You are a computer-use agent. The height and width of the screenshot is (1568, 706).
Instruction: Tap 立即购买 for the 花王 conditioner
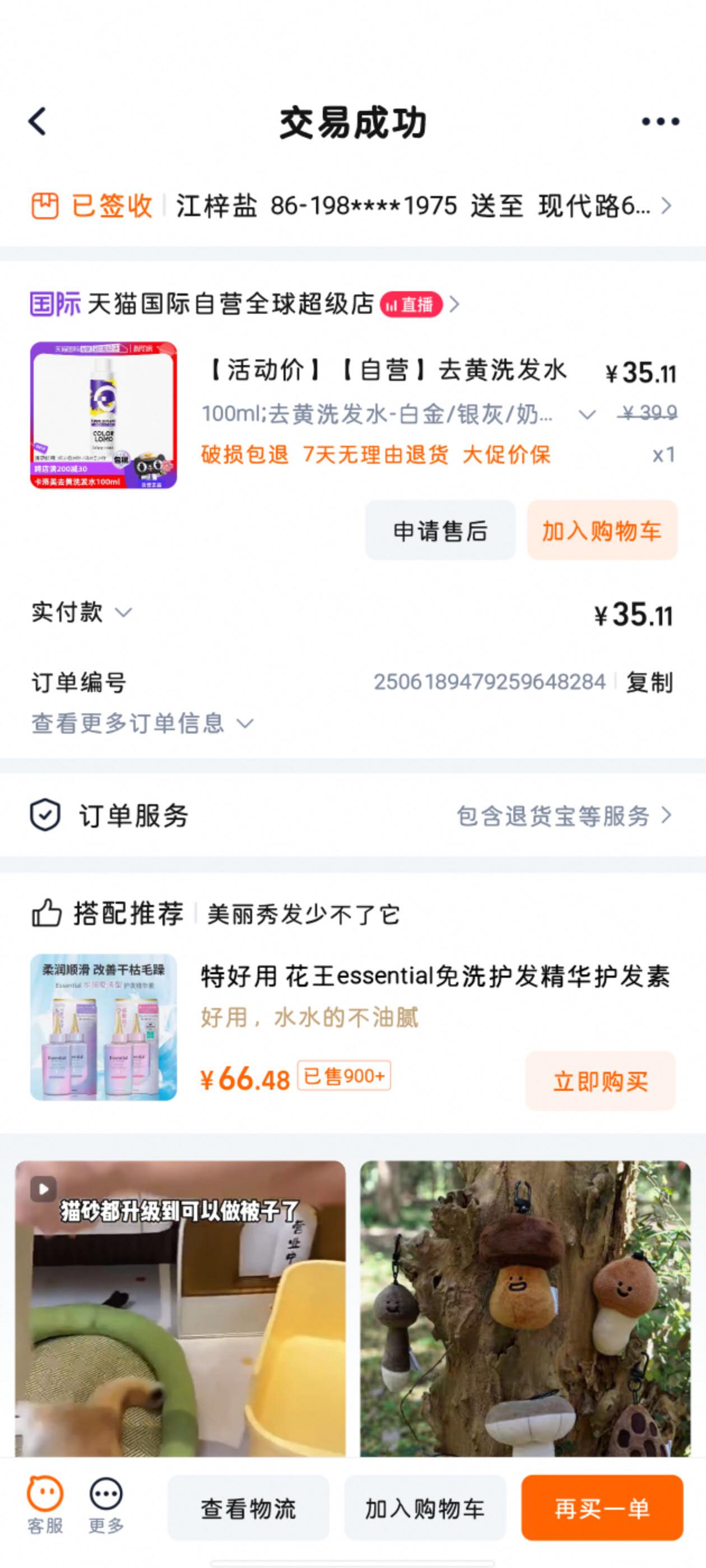click(x=601, y=1081)
